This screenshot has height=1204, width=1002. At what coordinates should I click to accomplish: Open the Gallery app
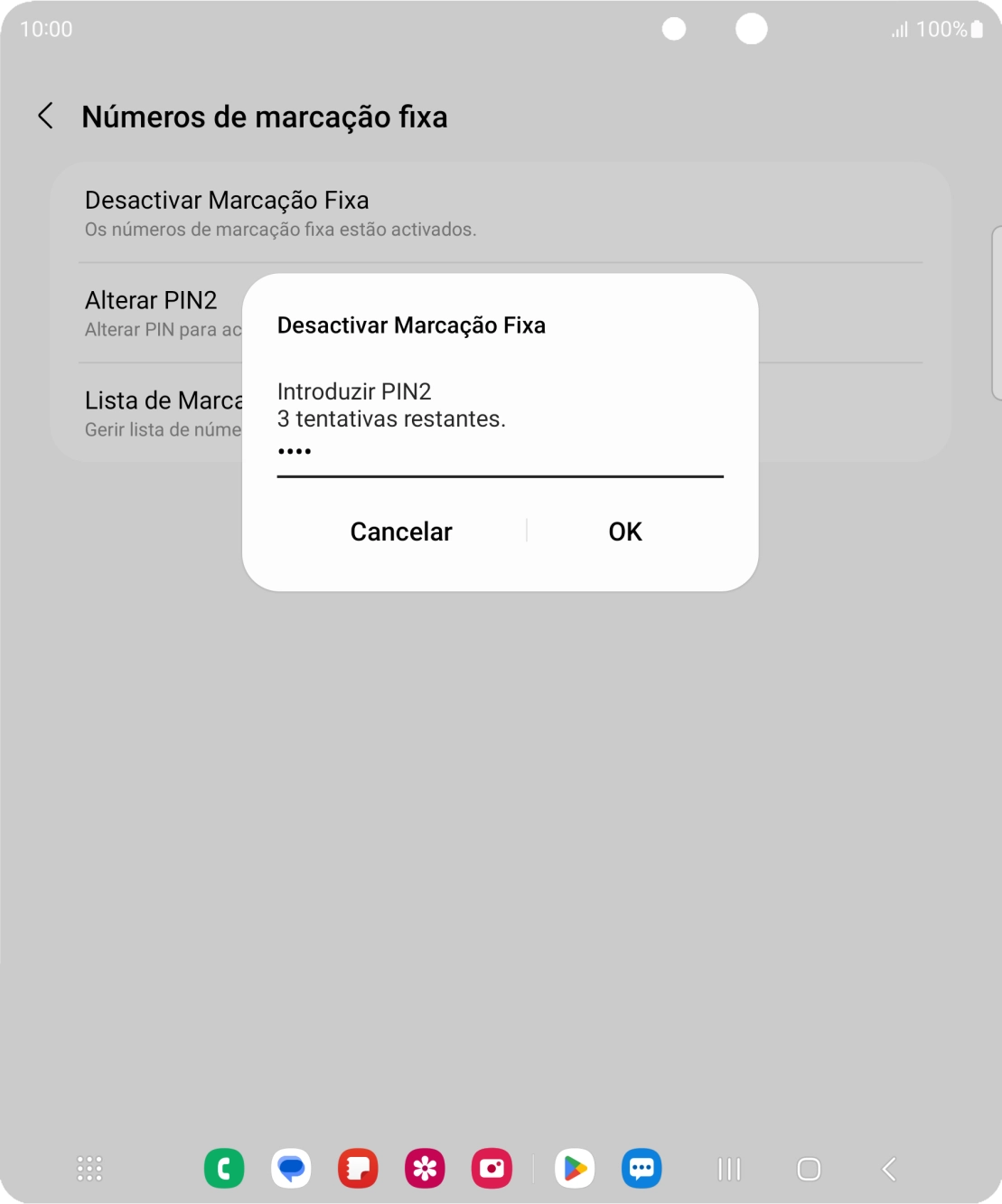pos(425,1167)
